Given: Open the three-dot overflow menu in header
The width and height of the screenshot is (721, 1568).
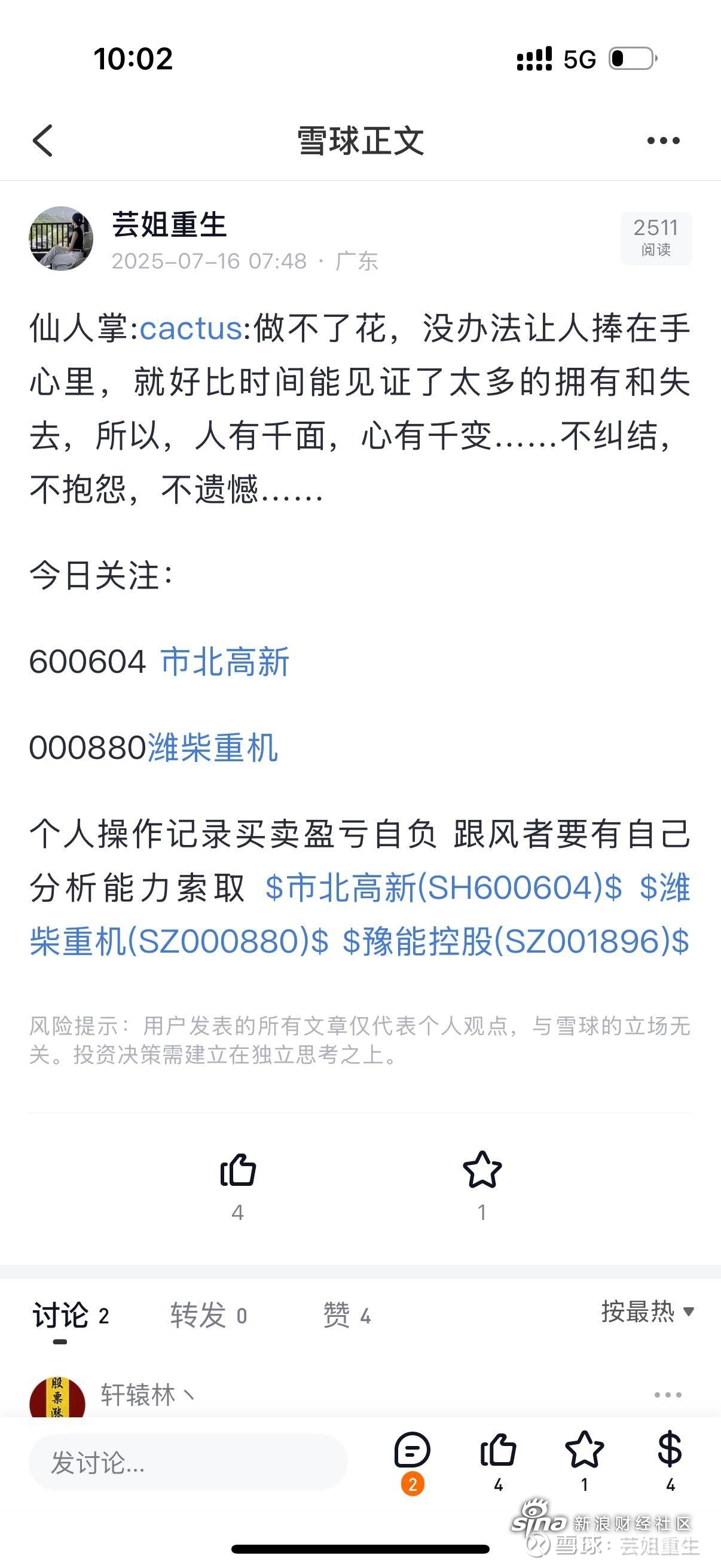Looking at the screenshot, I should [663, 141].
